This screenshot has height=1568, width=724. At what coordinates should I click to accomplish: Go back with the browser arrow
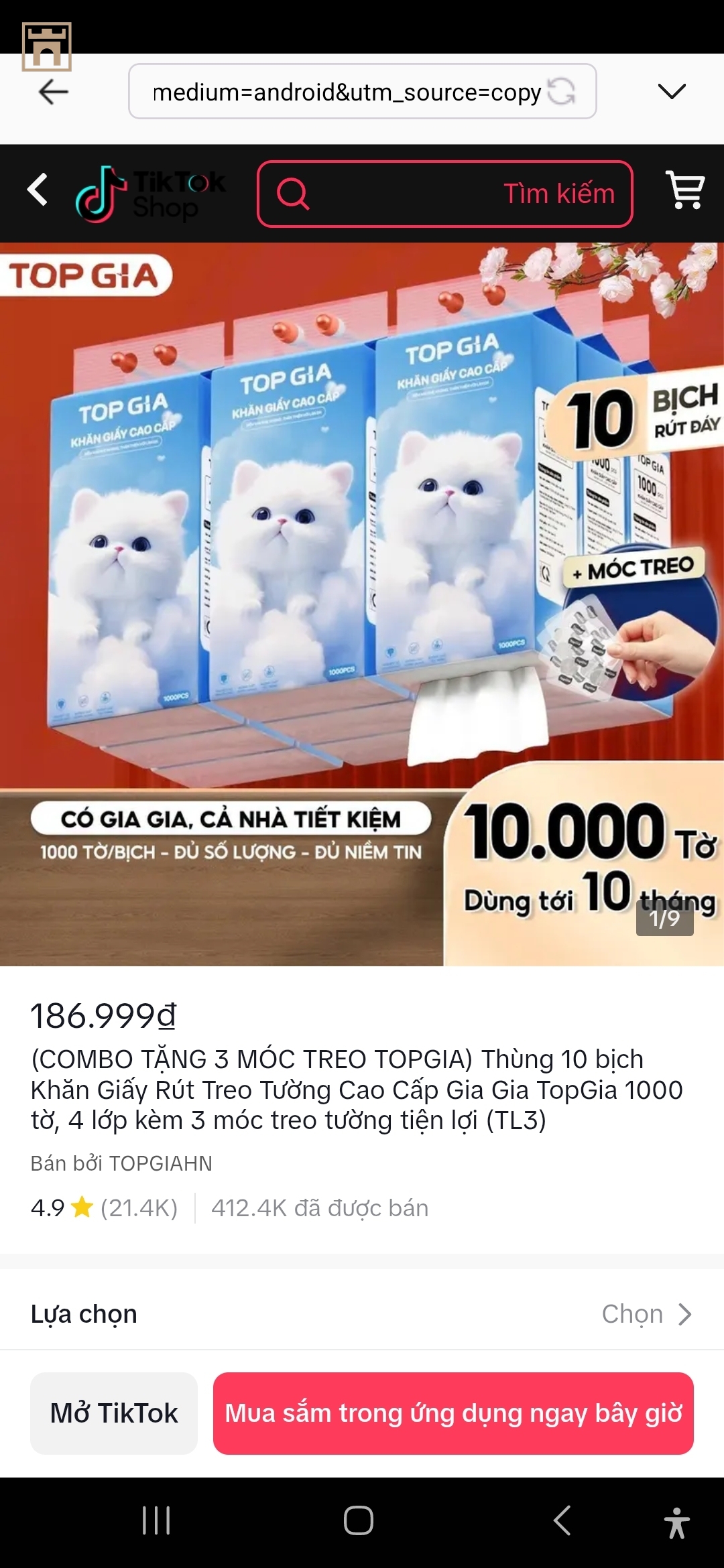click(x=54, y=92)
